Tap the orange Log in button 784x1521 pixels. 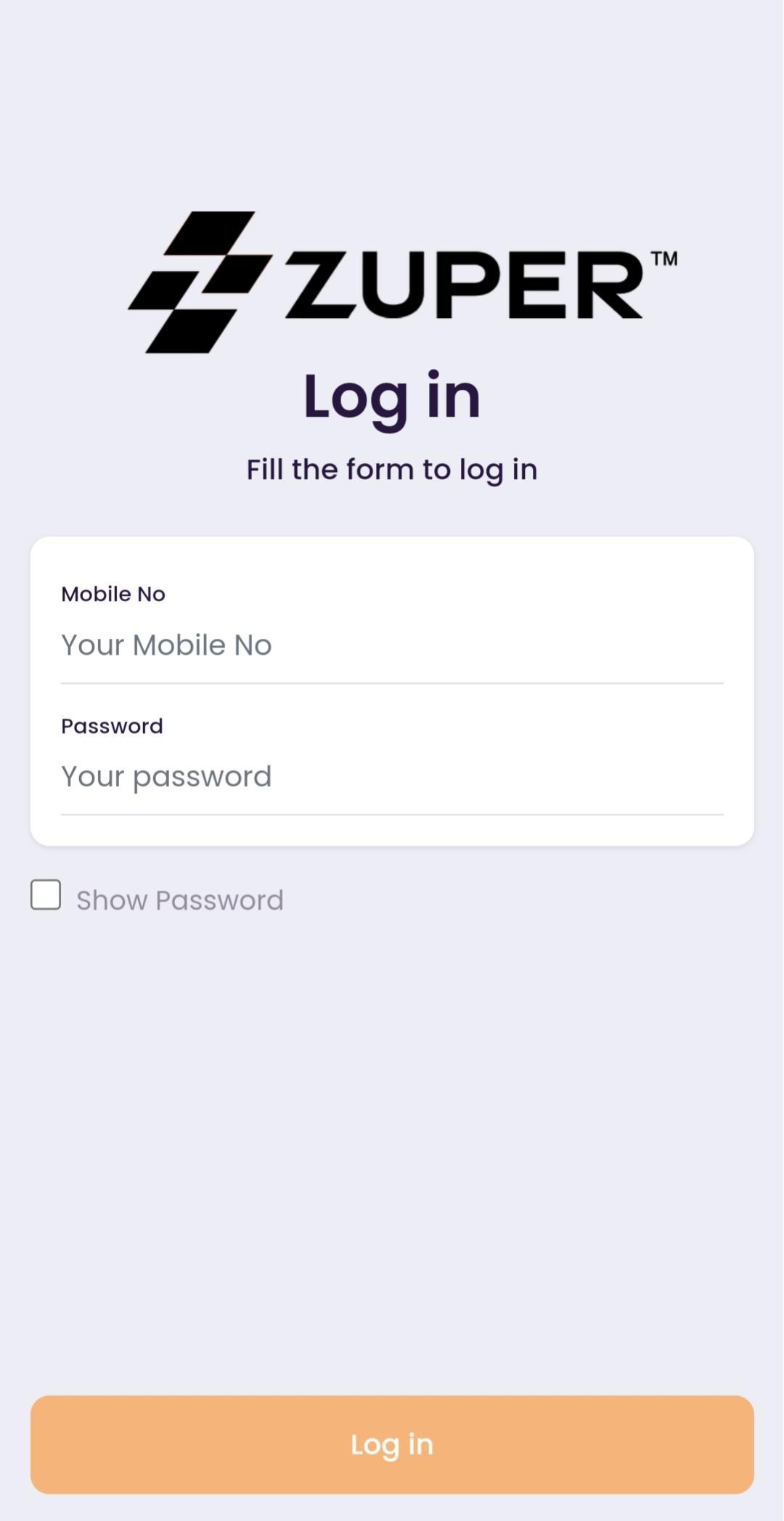coord(392,1444)
